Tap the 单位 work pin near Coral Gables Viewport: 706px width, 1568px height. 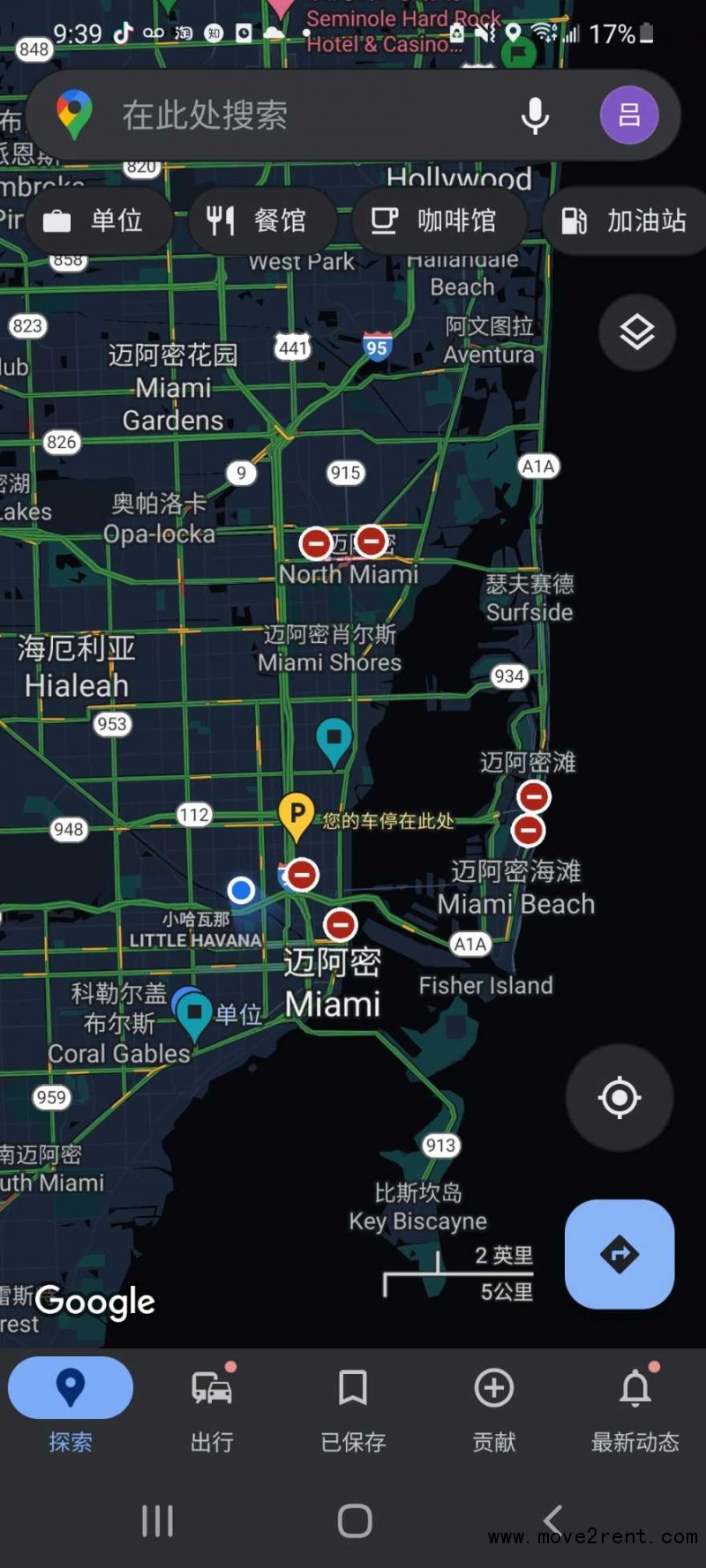click(194, 1015)
